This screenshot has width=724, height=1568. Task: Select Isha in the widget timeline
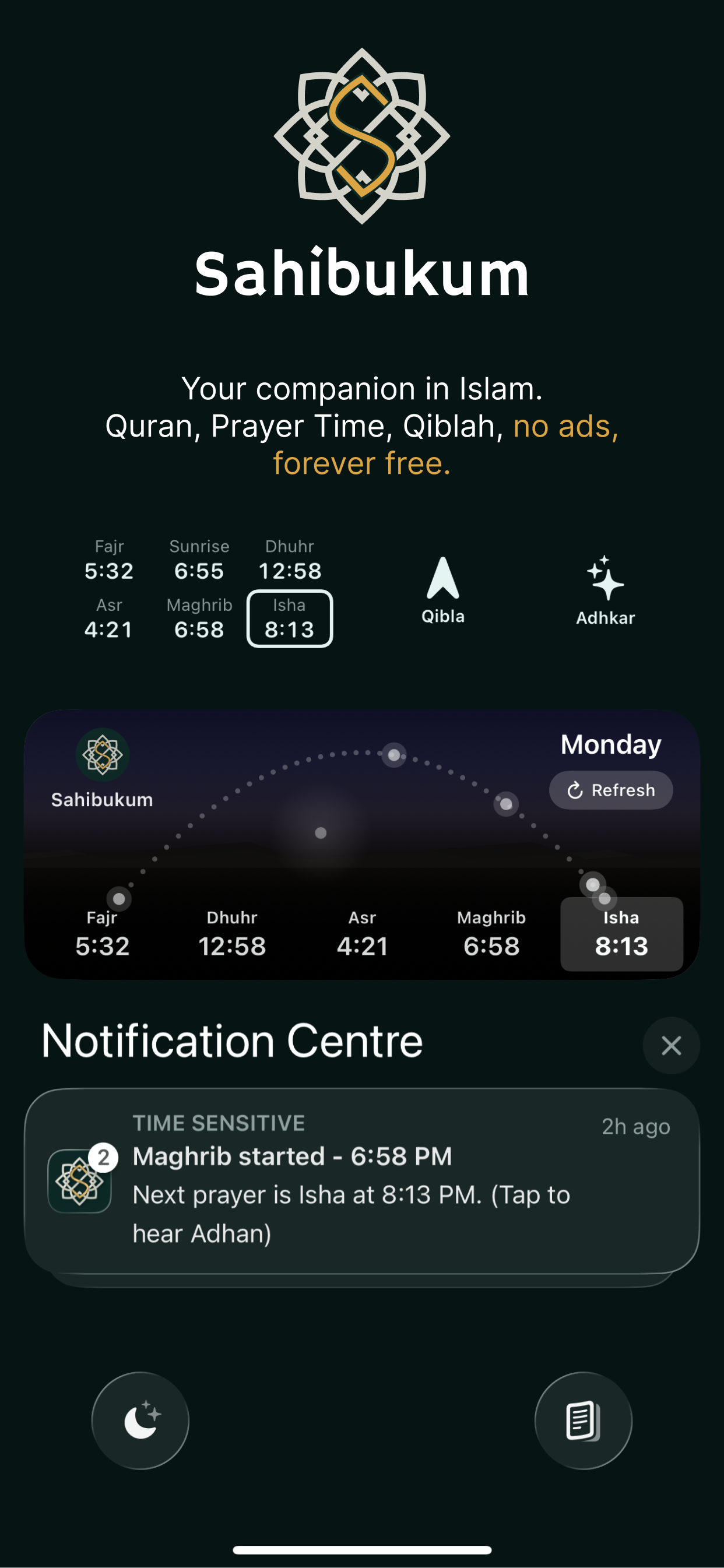click(622, 933)
